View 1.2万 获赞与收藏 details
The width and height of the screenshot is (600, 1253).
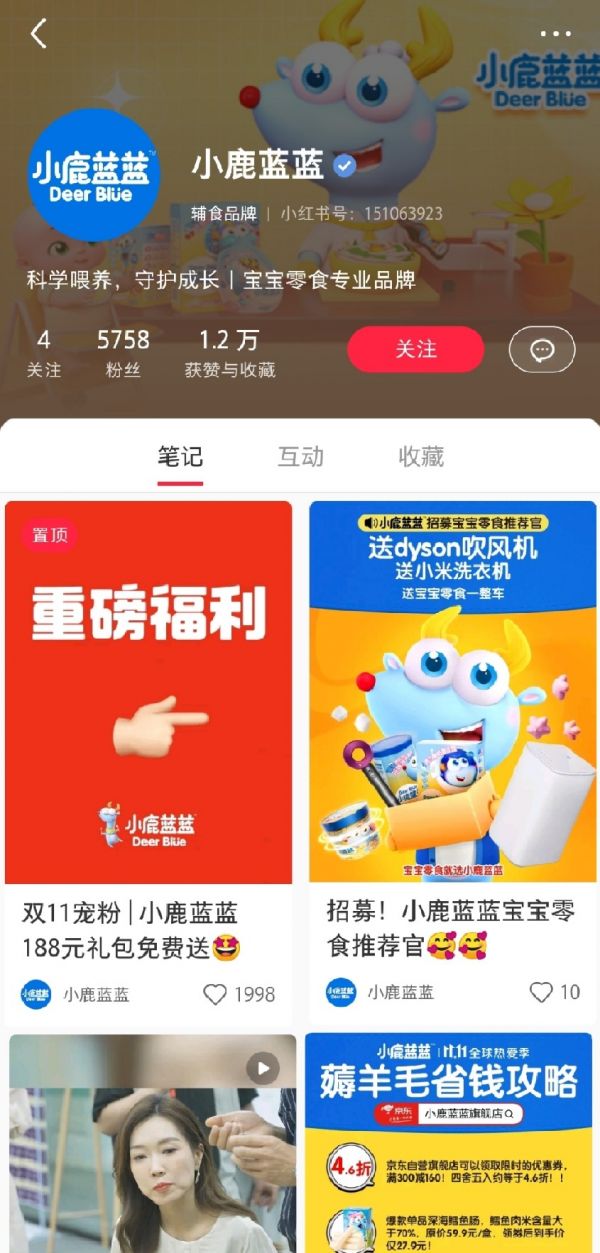pyautogui.click(x=229, y=352)
